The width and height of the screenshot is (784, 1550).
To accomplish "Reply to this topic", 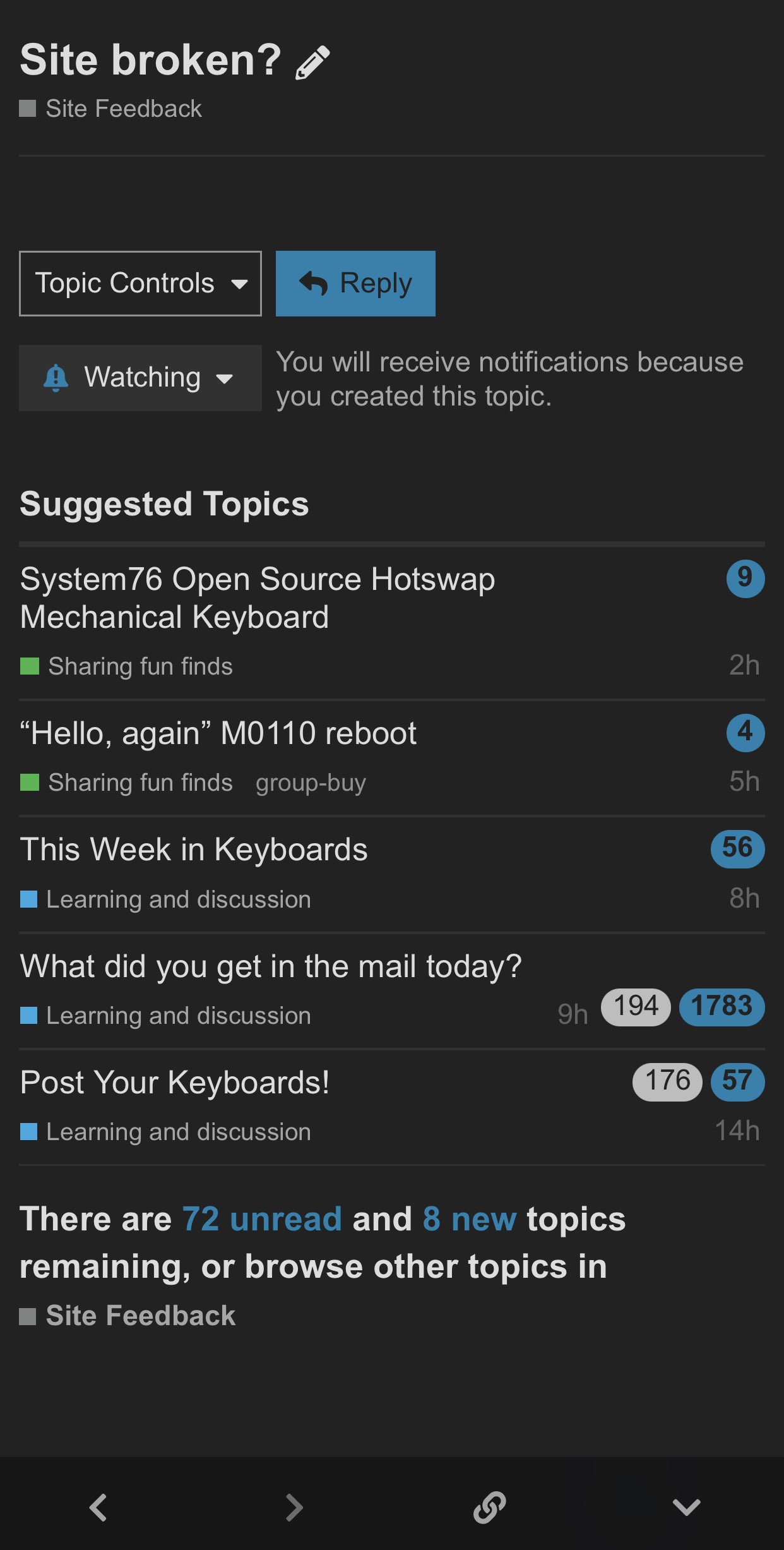I will click(x=355, y=283).
